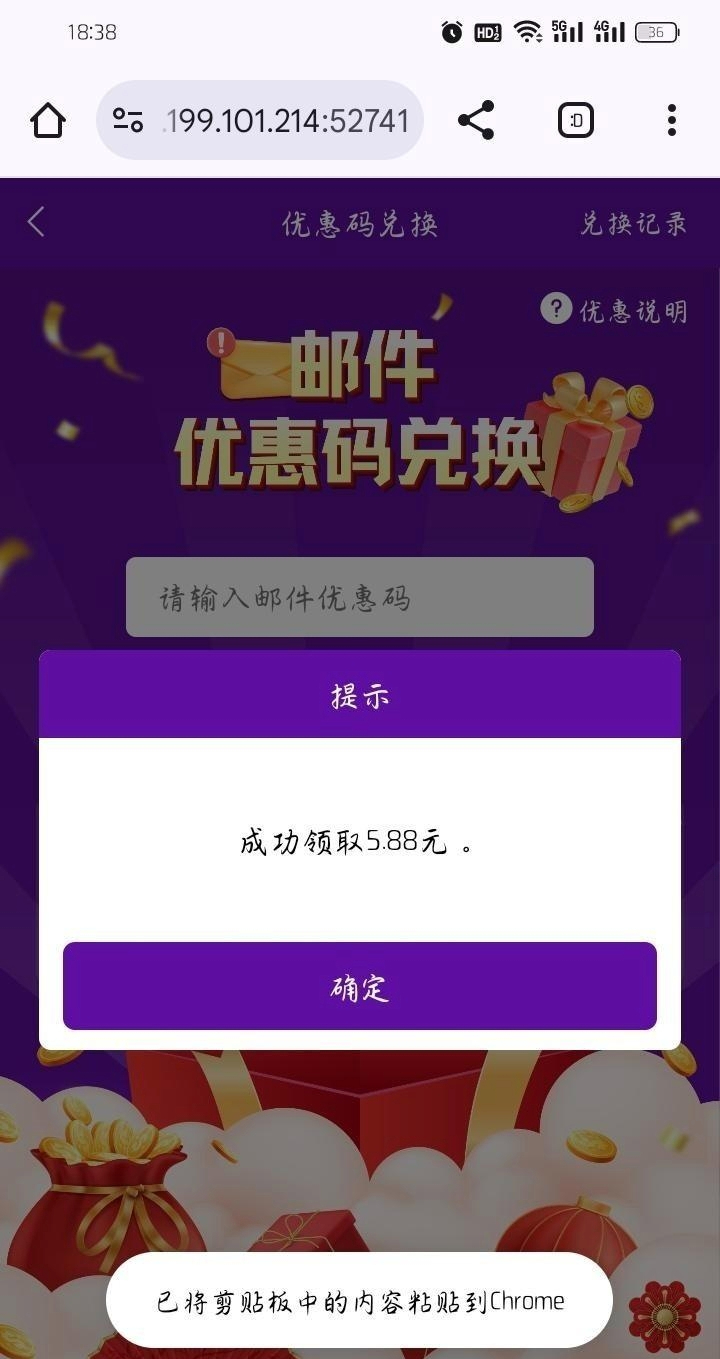Open Chrome's three-dot overflow menu
The height and width of the screenshot is (1359, 720).
pyautogui.click(x=671, y=121)
